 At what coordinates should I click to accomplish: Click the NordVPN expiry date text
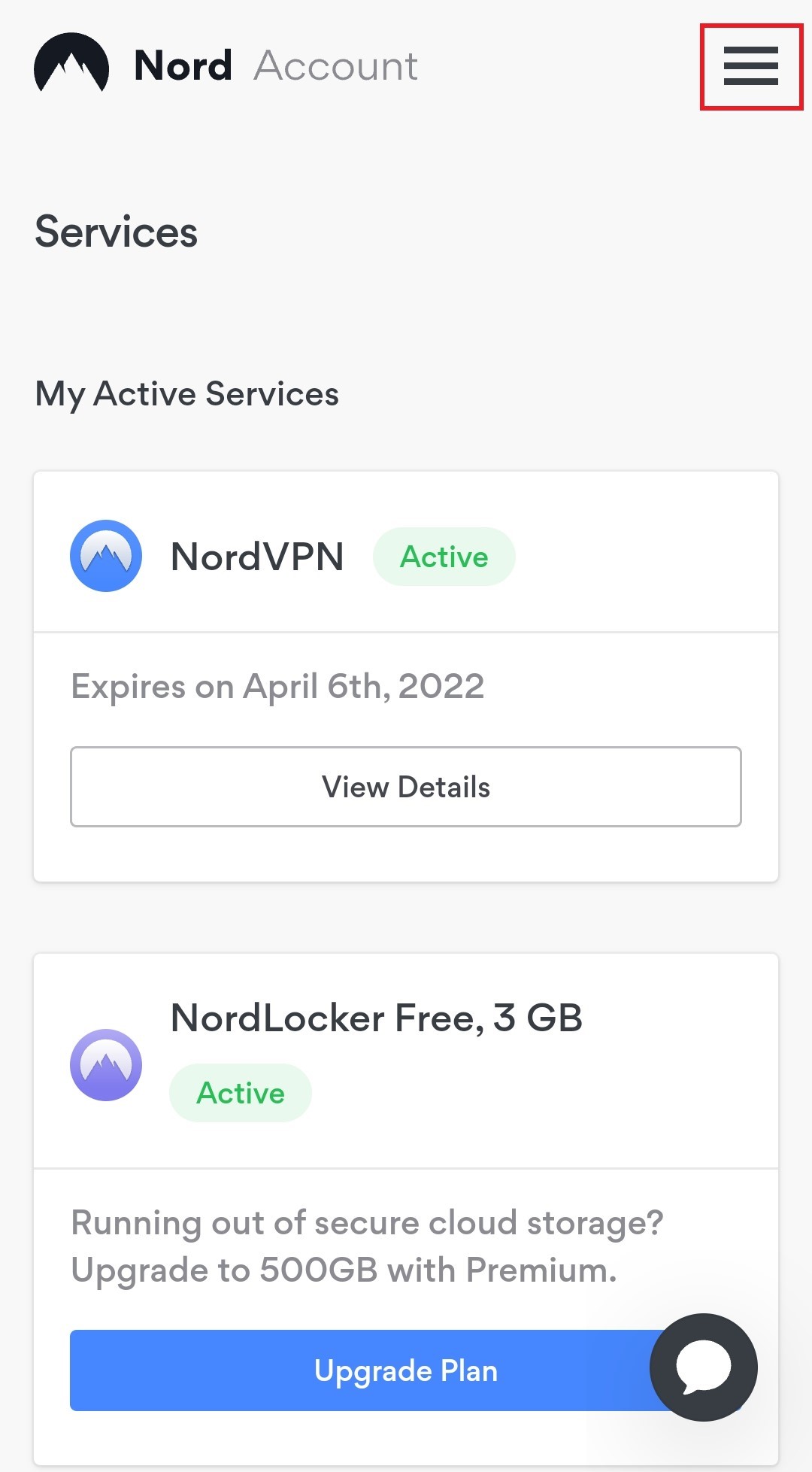277,685
